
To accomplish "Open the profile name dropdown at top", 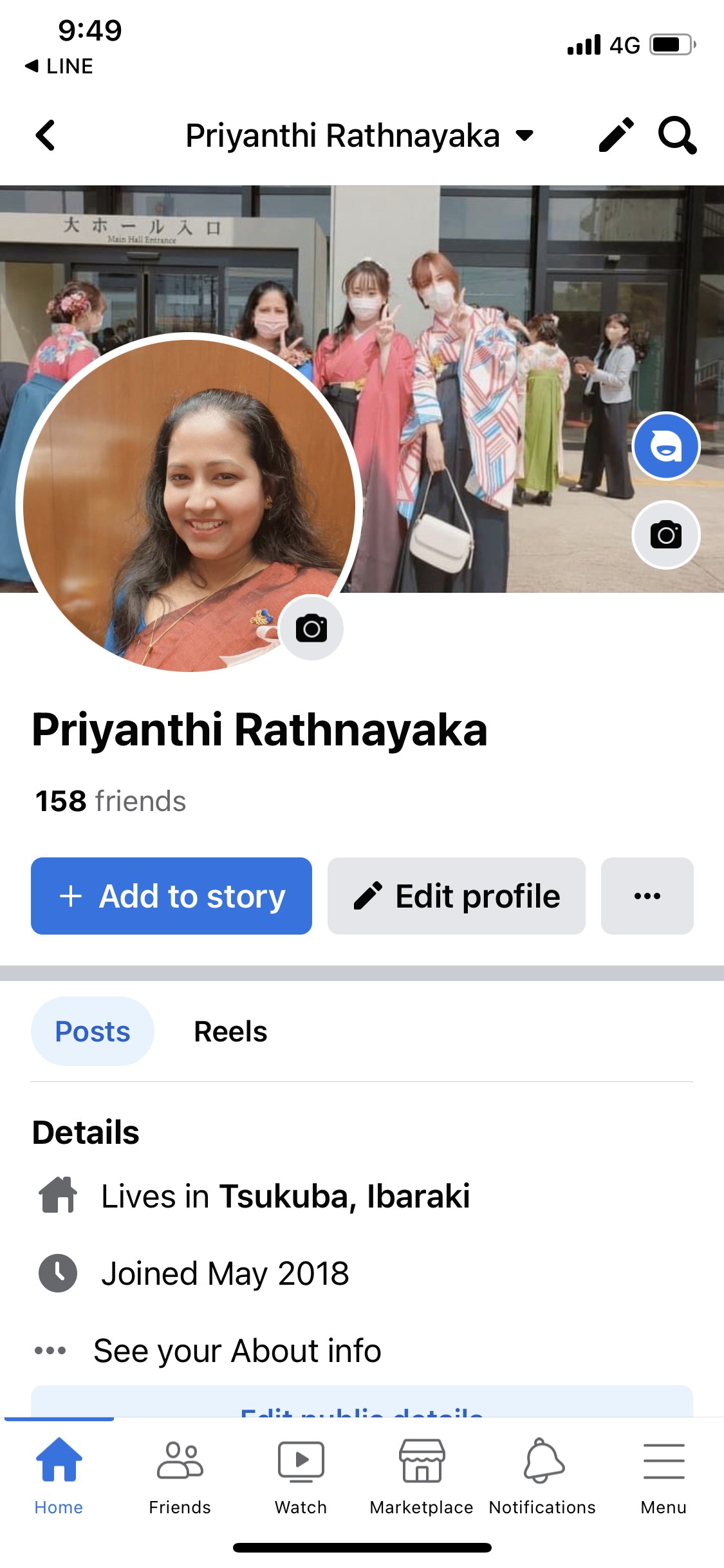I will coord(360,135).
